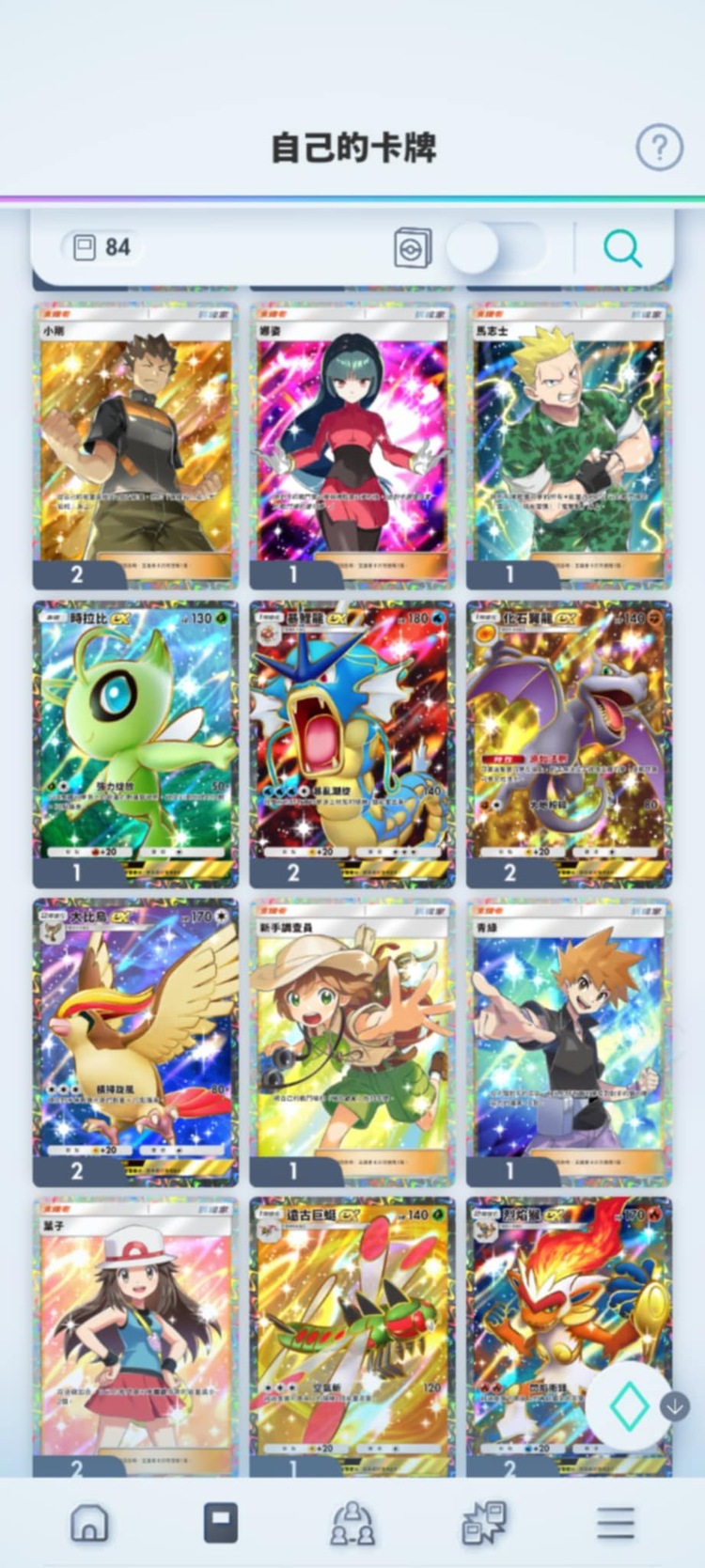
Task: Open the 馬志士 Lt. Surge card
Action: 569,442
